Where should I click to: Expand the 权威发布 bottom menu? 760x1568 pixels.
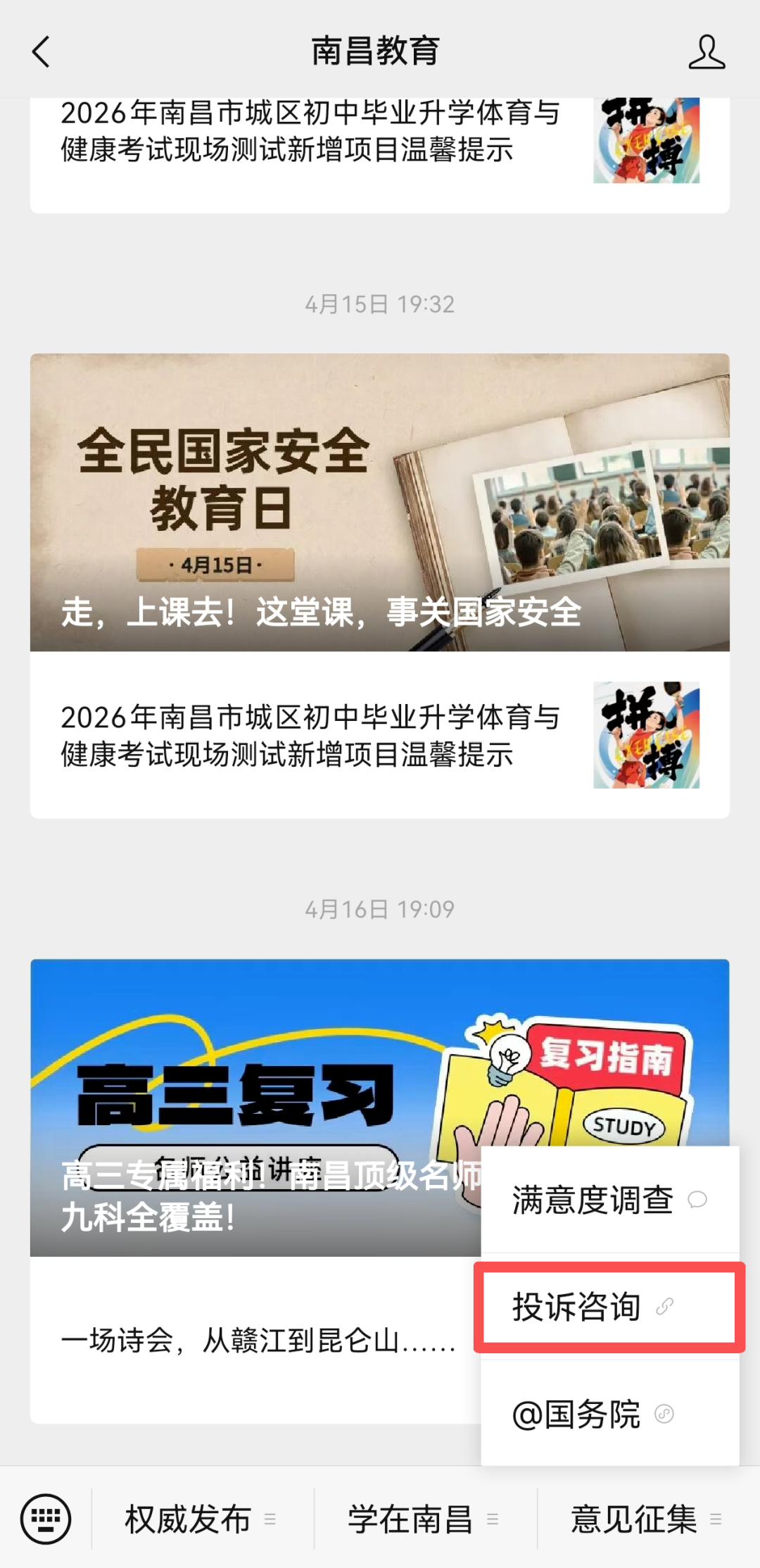201,1519
